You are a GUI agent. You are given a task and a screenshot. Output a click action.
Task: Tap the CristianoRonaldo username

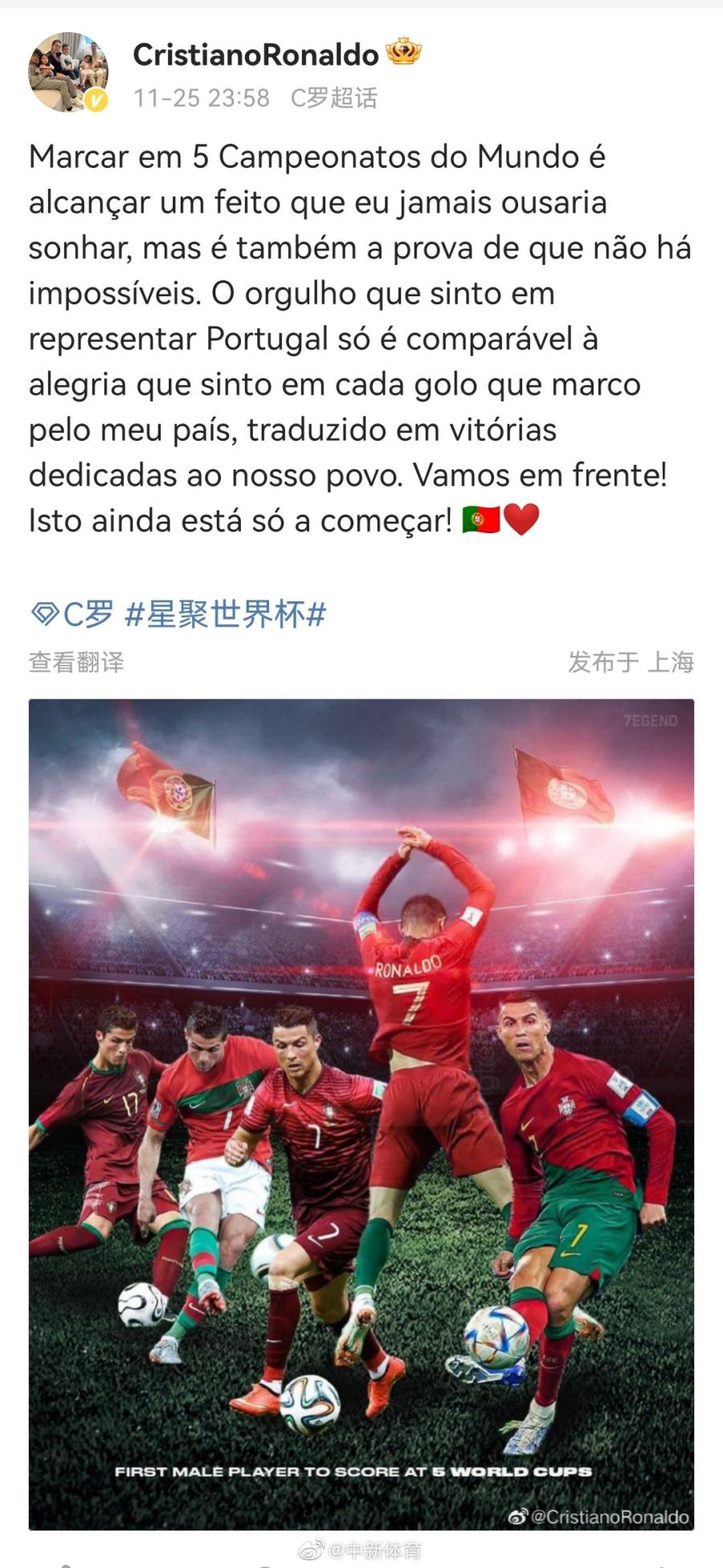[x=255, y=55]
